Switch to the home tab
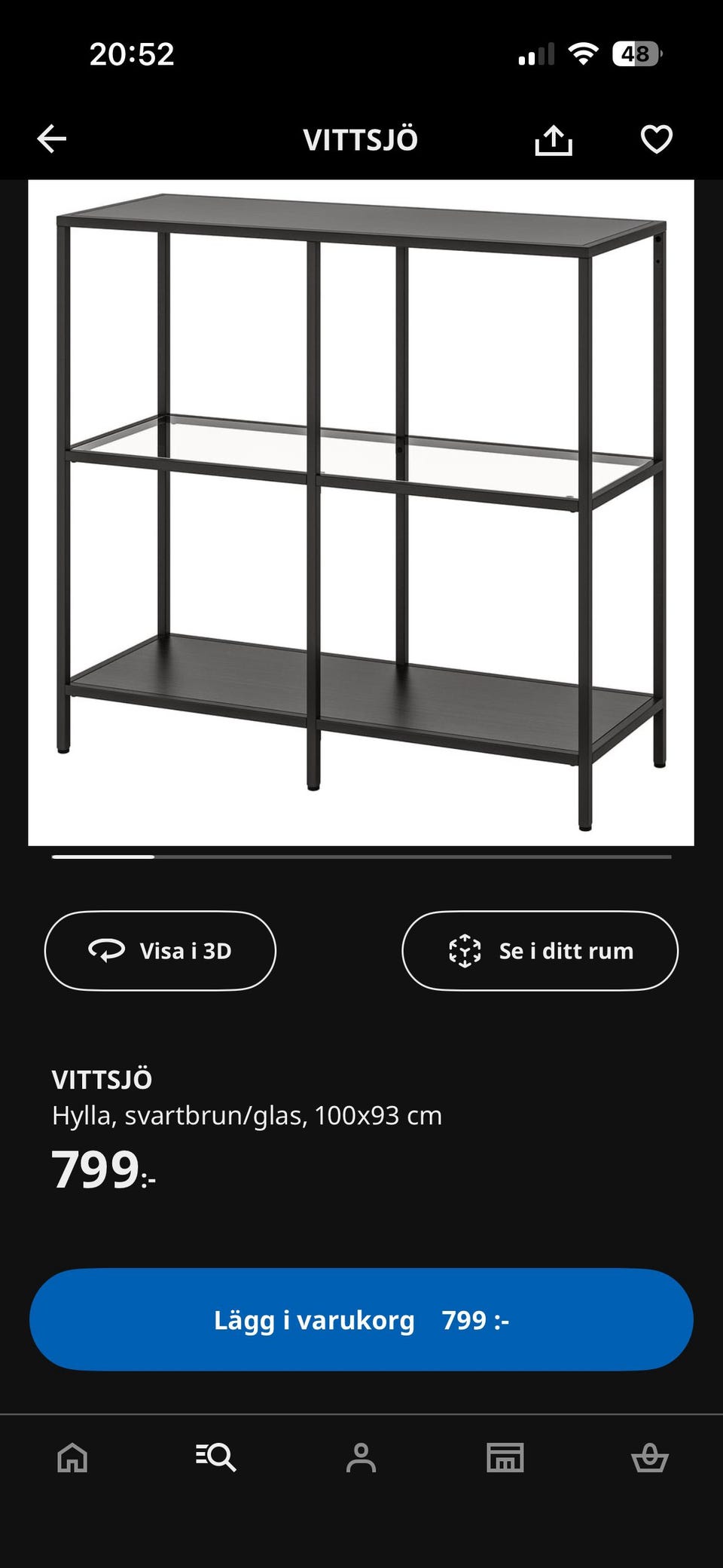Image resolution: width=723 pixels, height=1568 pixels. click(72, 1458)
